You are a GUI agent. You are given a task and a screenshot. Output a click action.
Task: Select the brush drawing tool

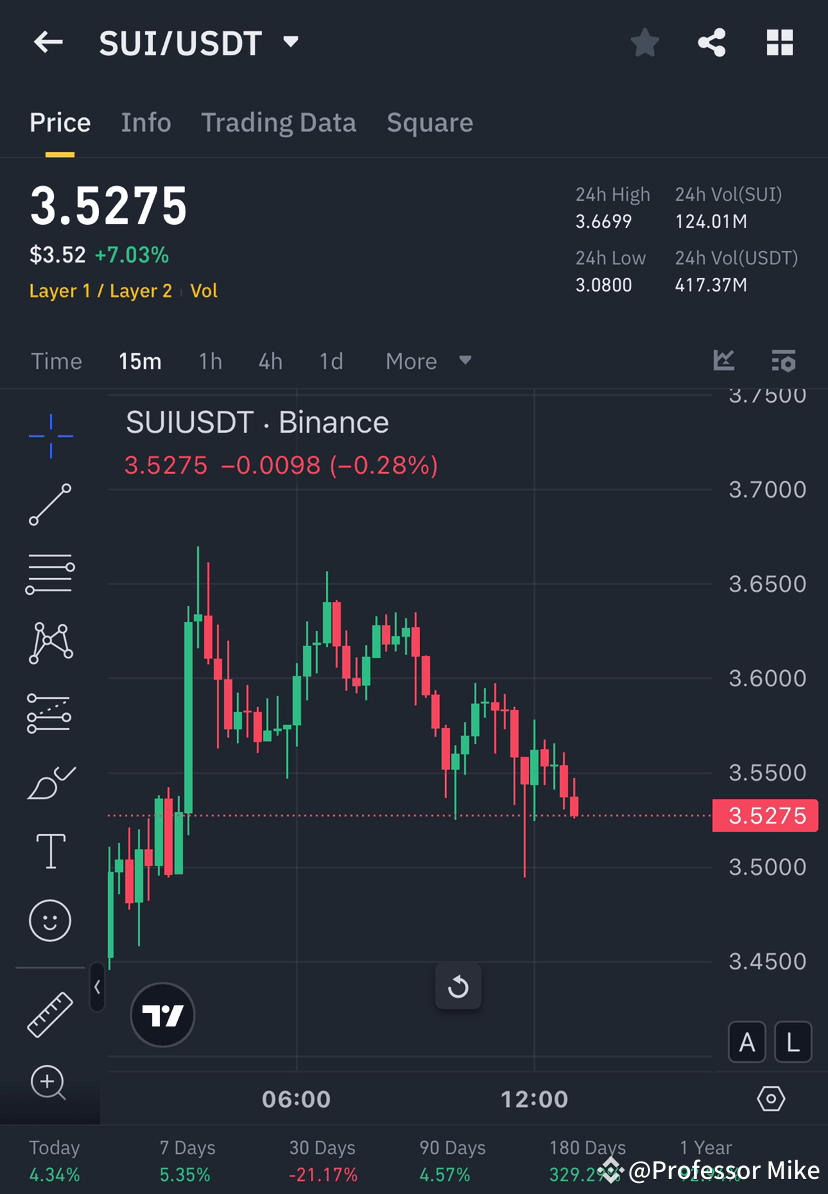click(50, 781)
